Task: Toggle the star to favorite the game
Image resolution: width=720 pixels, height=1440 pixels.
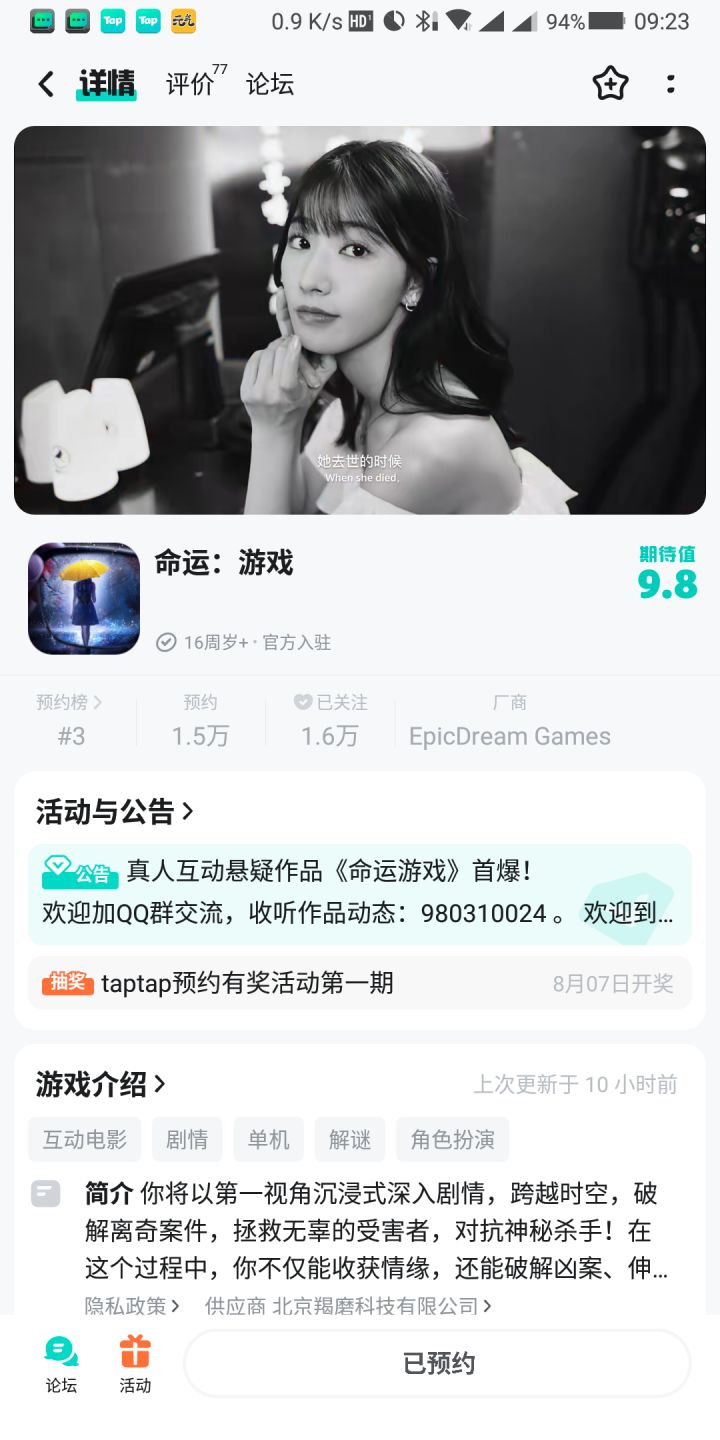Action: coord(611,84)
